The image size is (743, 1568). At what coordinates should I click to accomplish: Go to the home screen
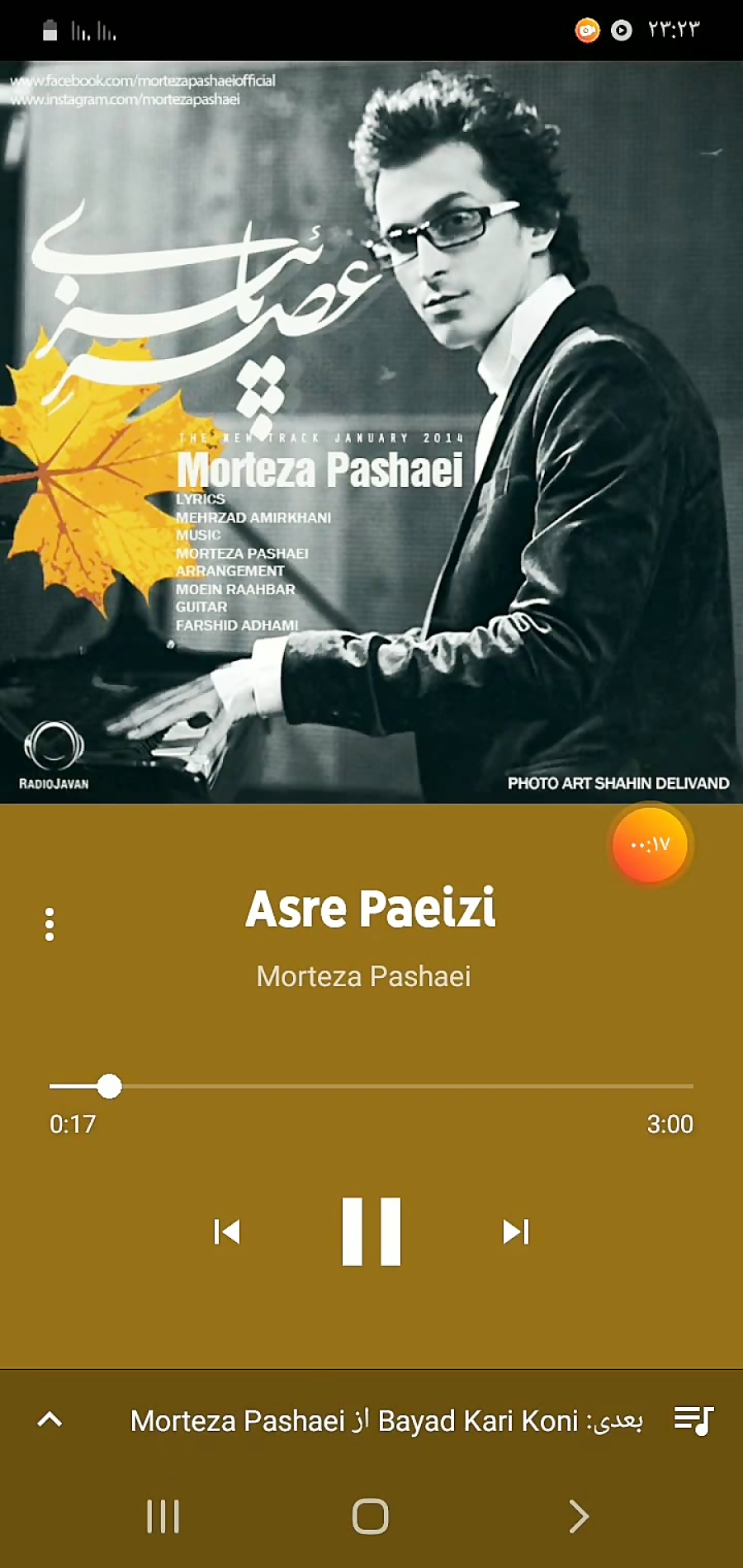371,1516
